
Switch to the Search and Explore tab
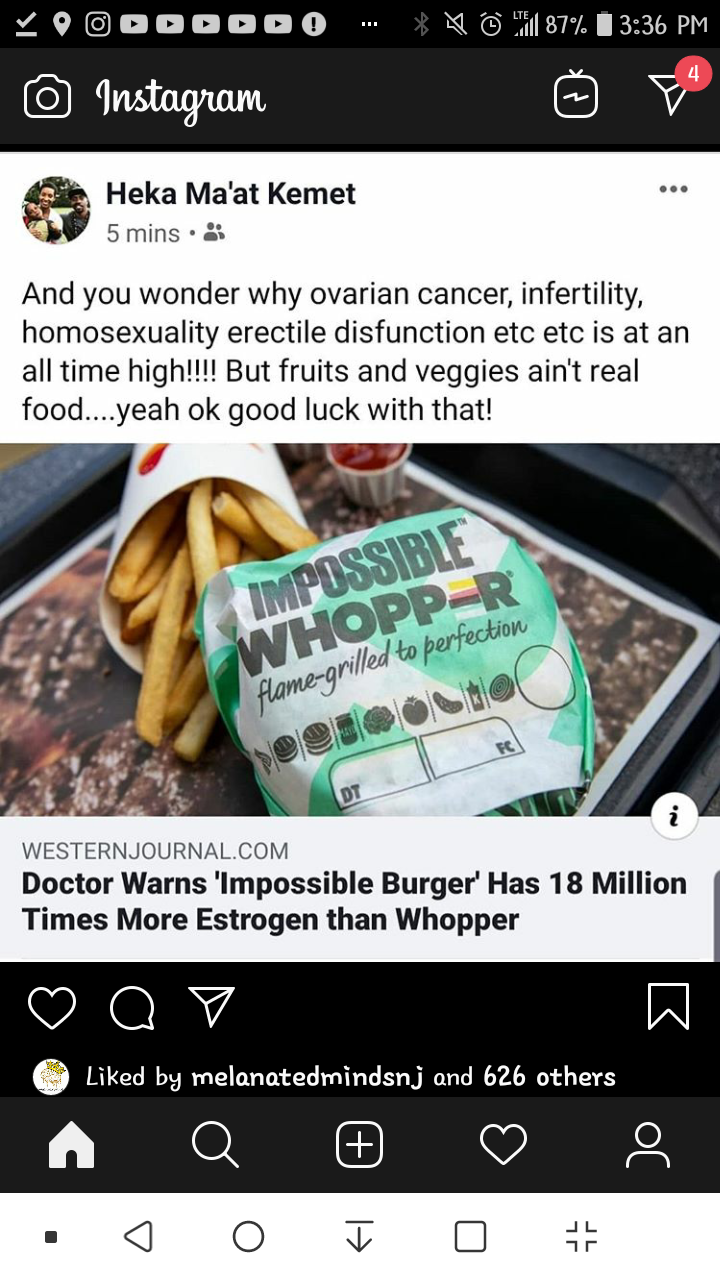(x=215, y=1145)
